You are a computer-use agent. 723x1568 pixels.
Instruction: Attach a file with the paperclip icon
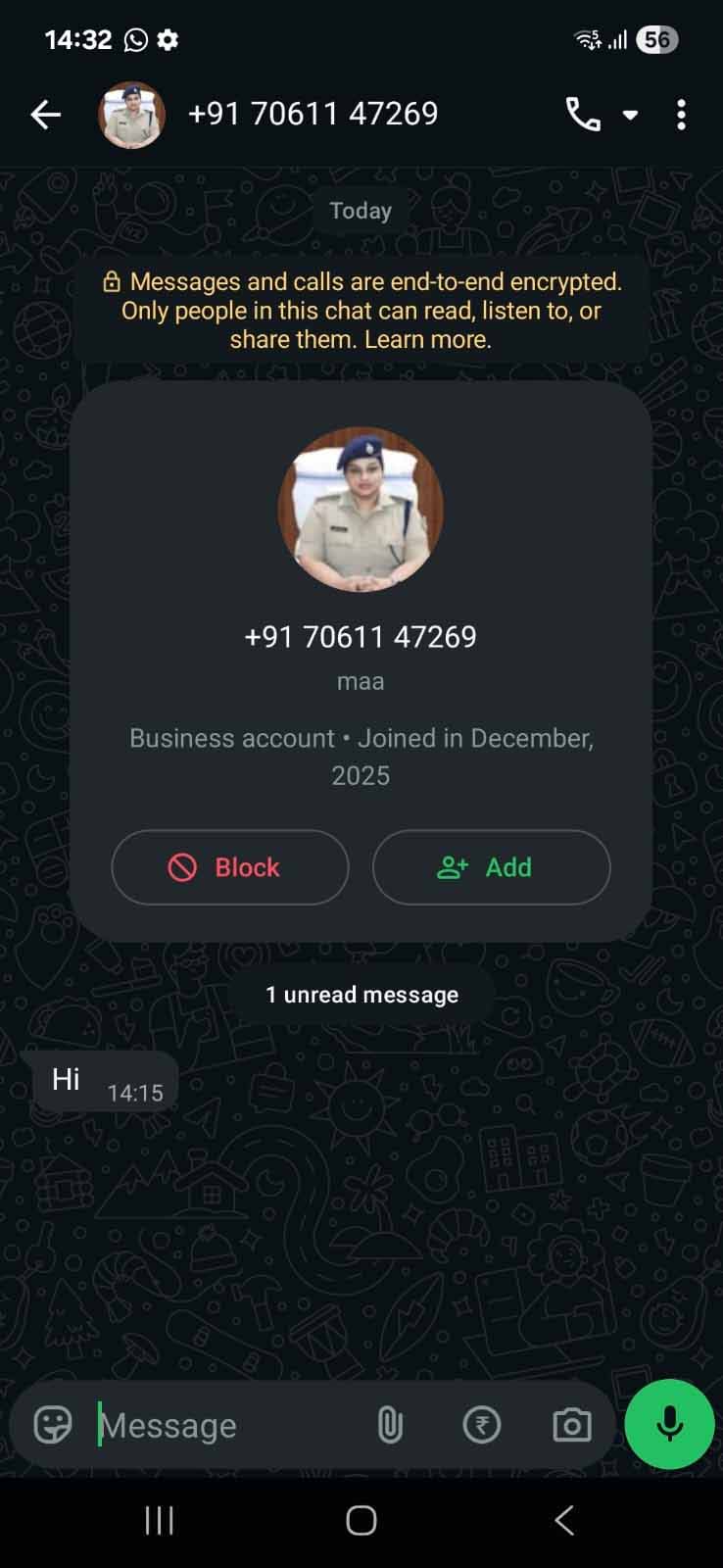point(390,1424)
